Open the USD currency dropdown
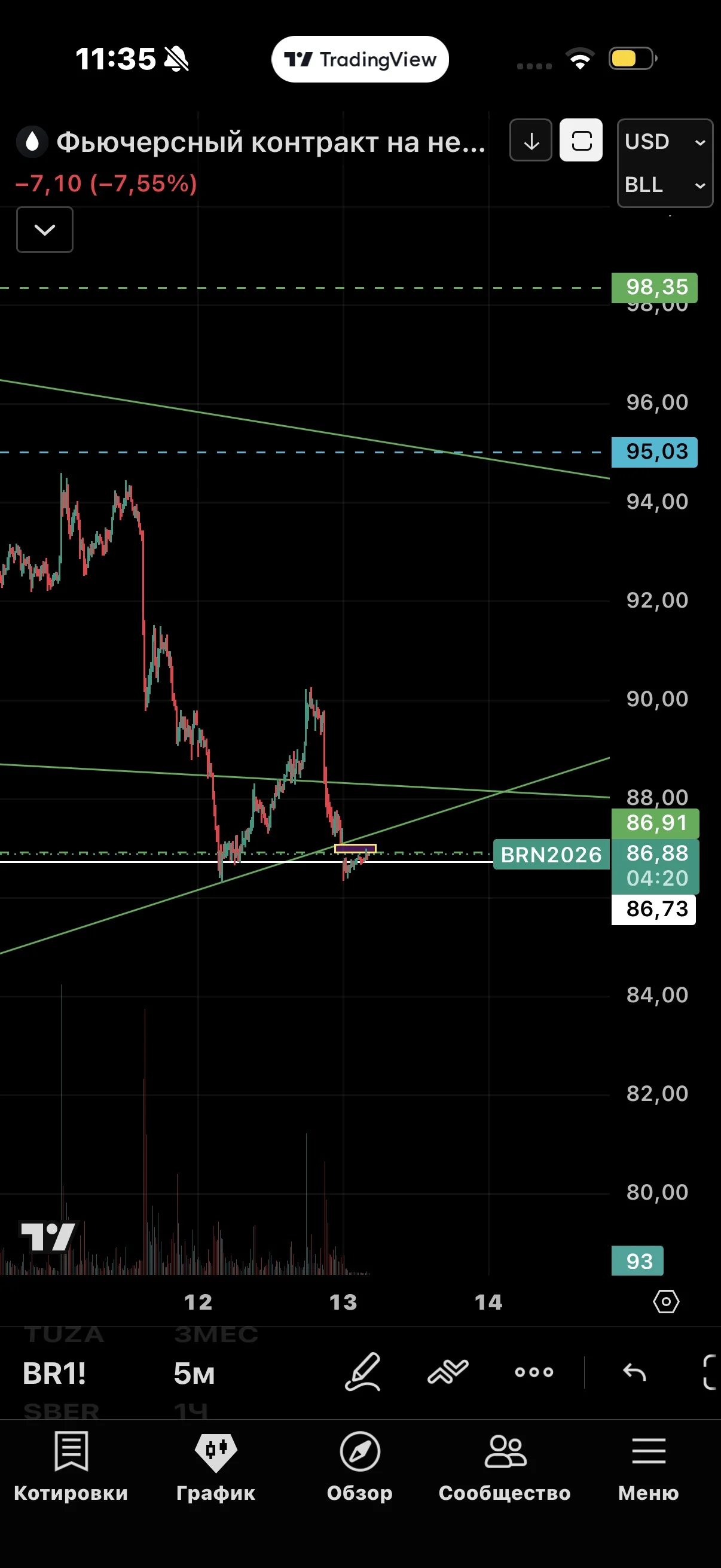Screen dimensions: 721x1568 click(x=664, y=142)
